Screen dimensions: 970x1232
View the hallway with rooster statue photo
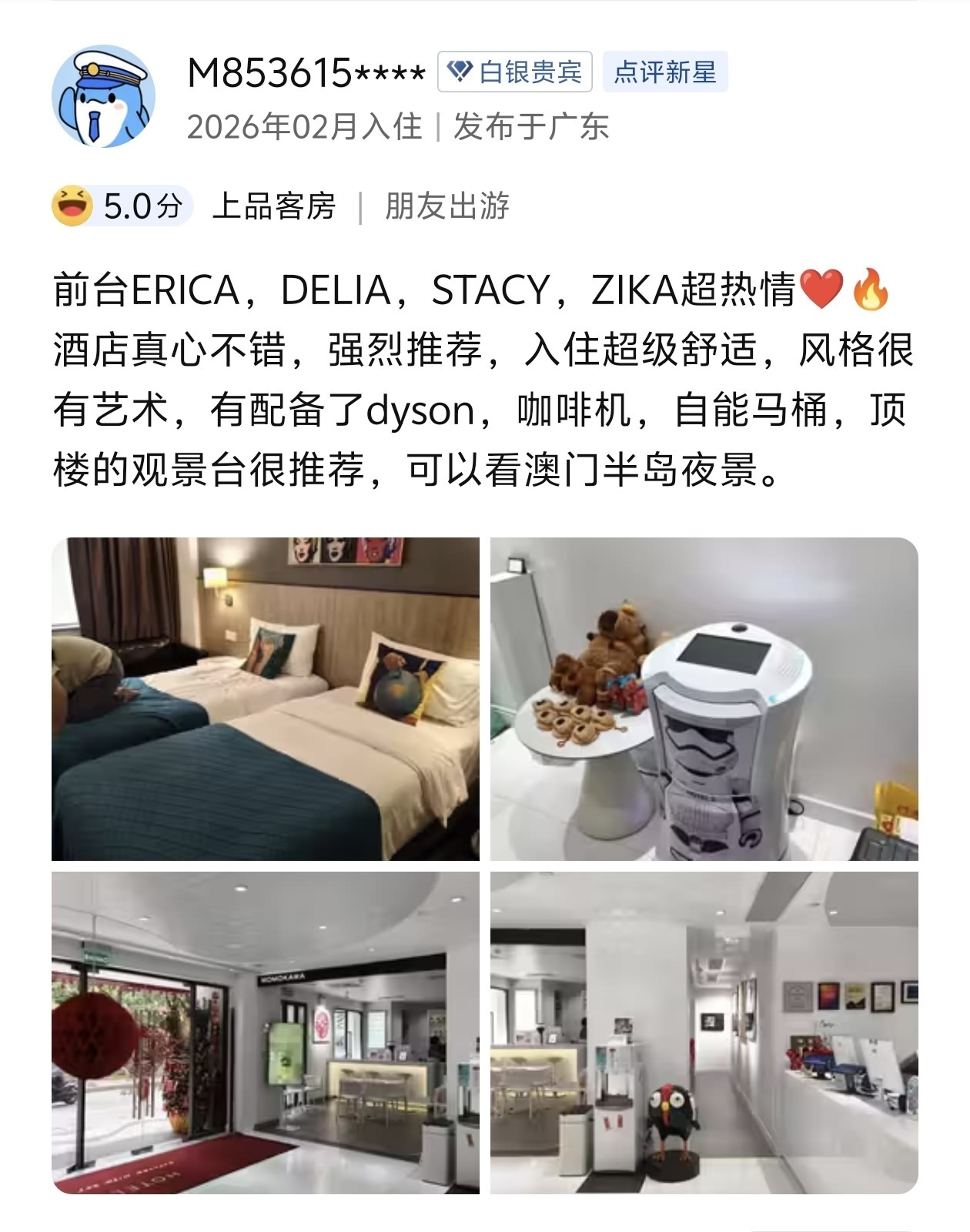(x=704, y=1033)
